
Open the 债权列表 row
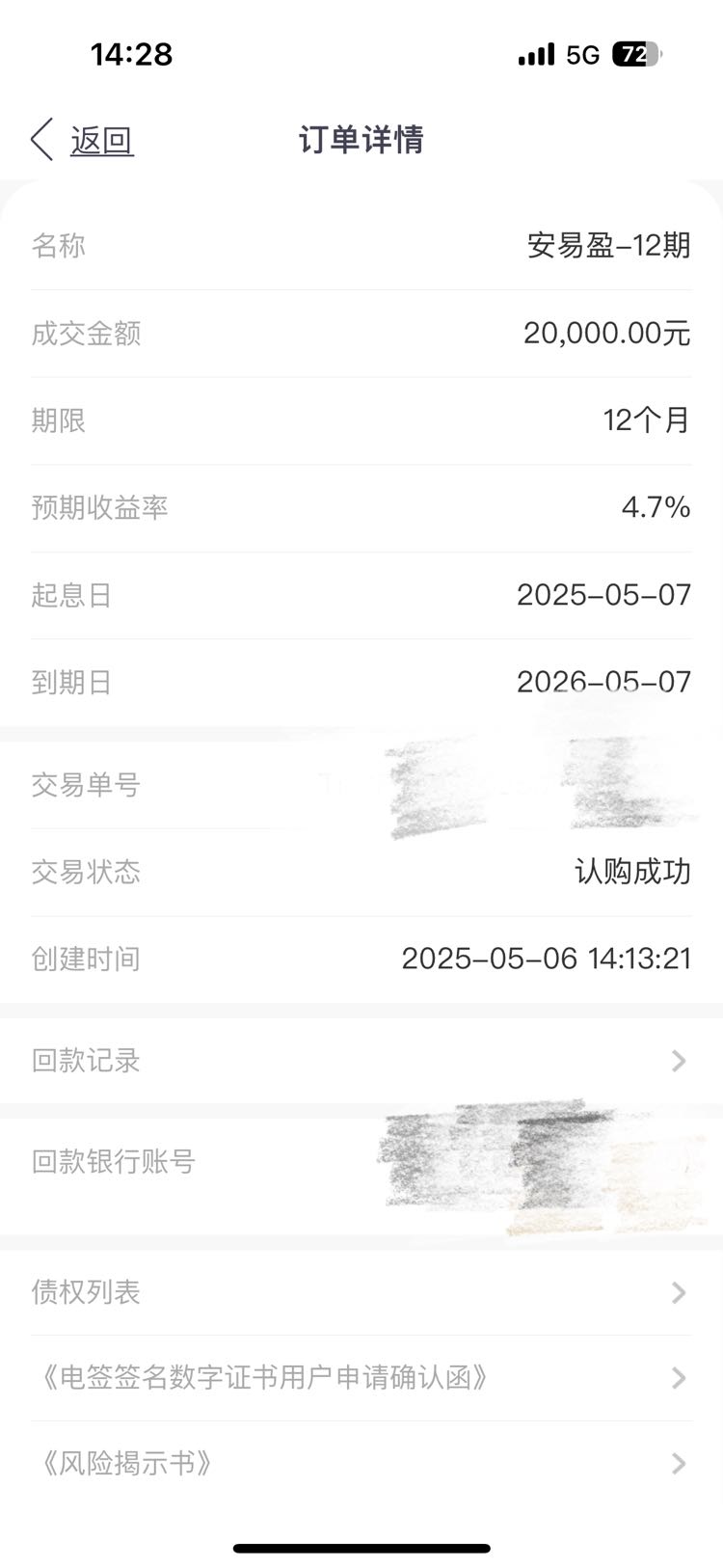pyautogui.click(x=361, y=1292)
